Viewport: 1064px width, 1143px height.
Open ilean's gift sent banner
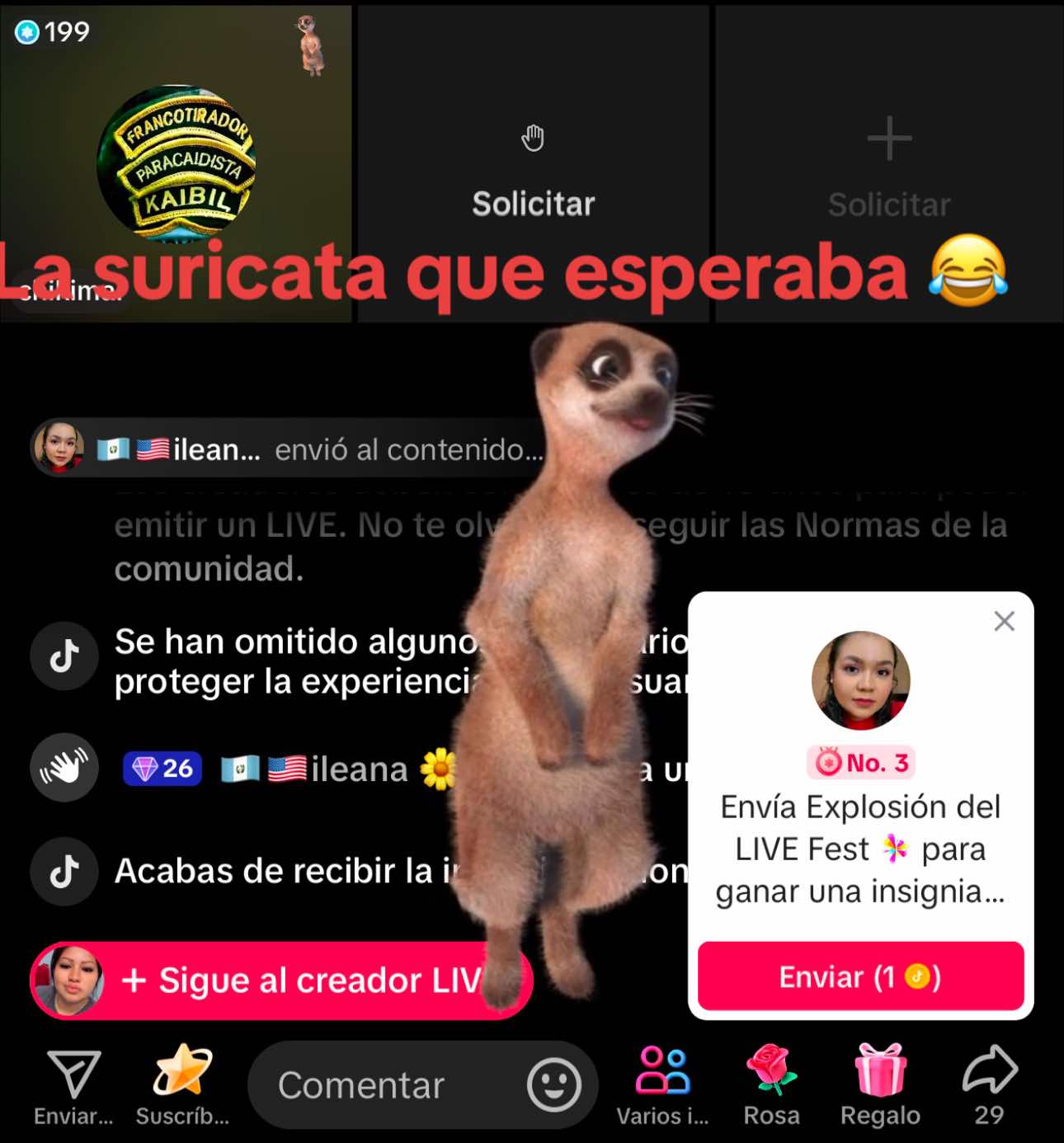coord(289,449)
